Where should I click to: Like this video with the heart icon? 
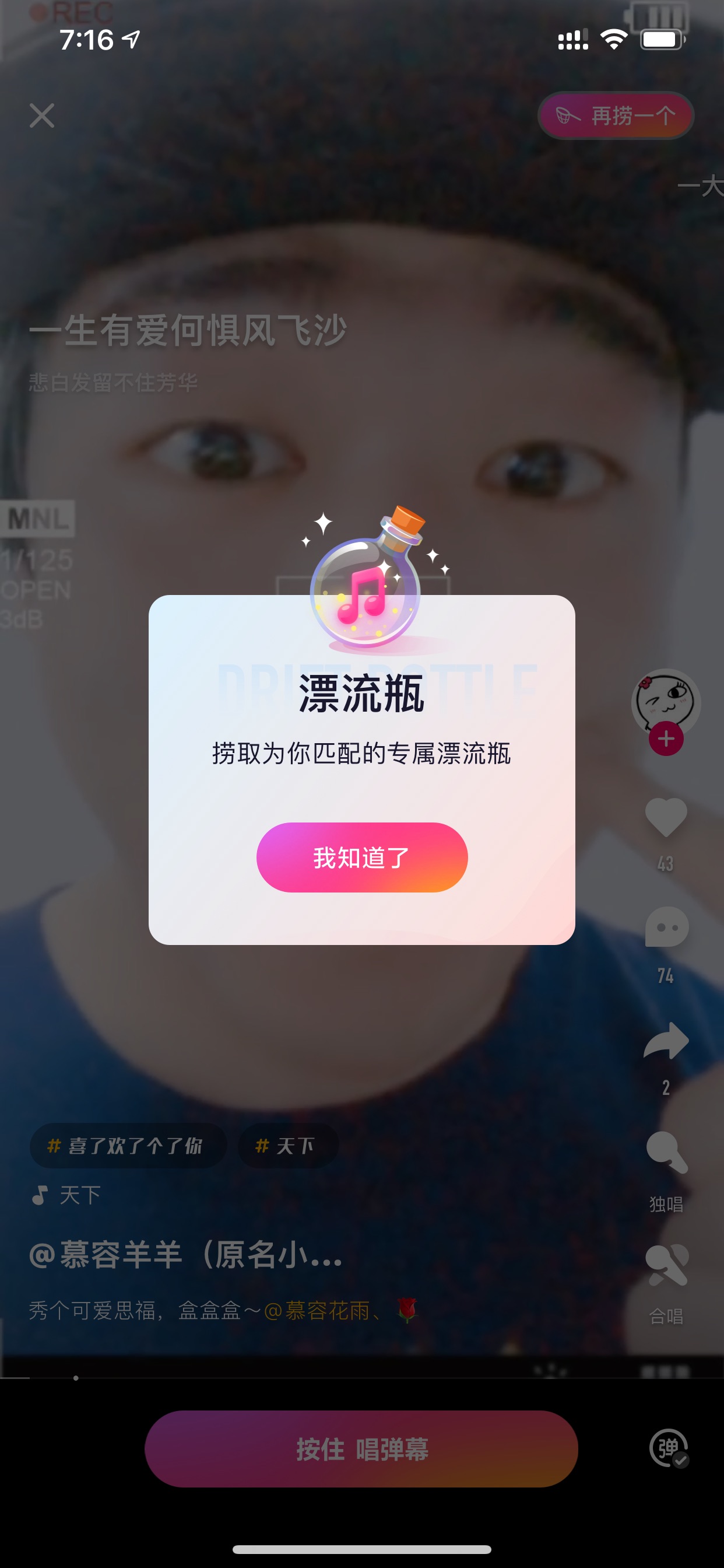[666, 817]
